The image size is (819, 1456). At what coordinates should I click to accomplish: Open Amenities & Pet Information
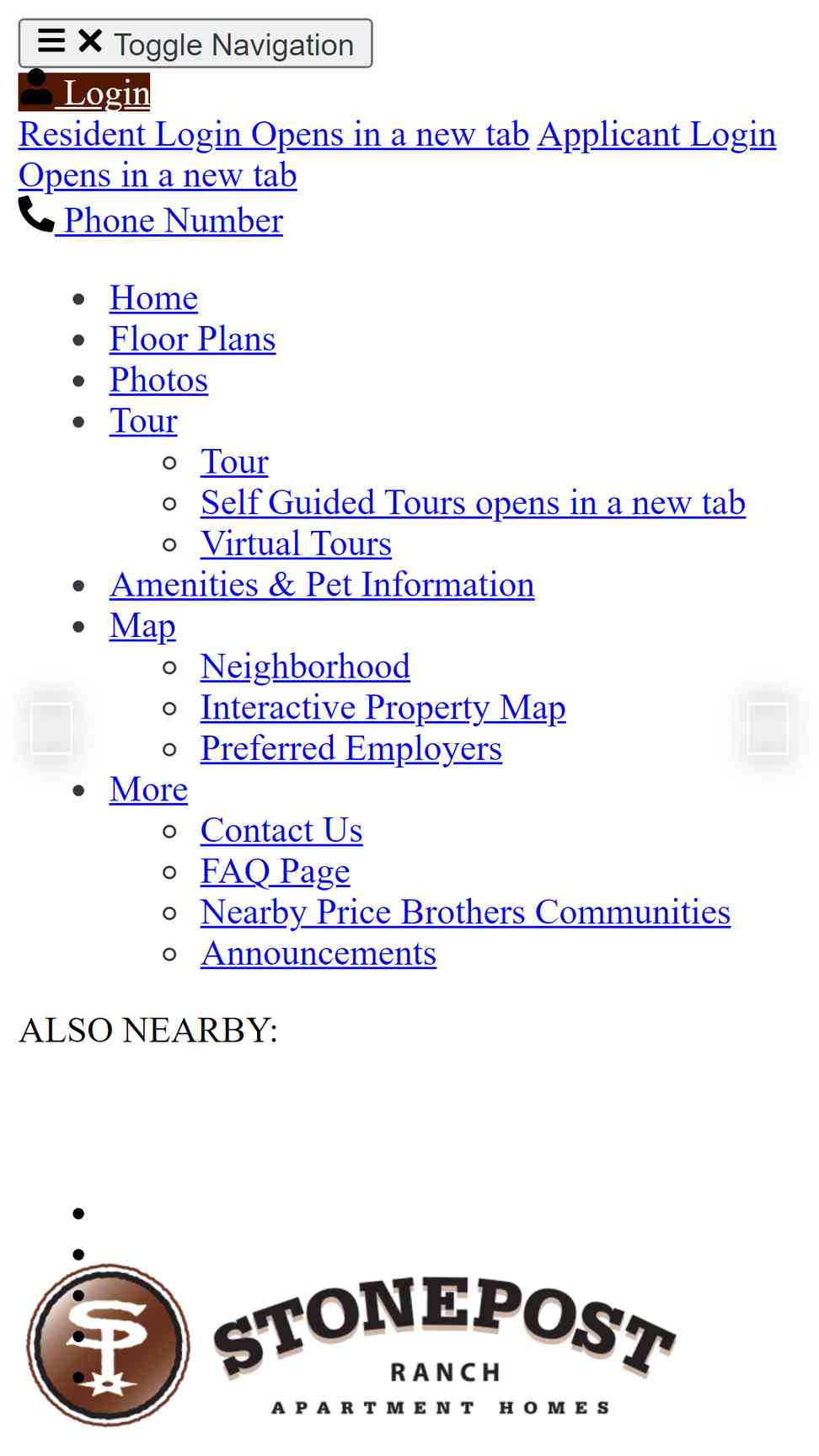[x=322, y=585]
